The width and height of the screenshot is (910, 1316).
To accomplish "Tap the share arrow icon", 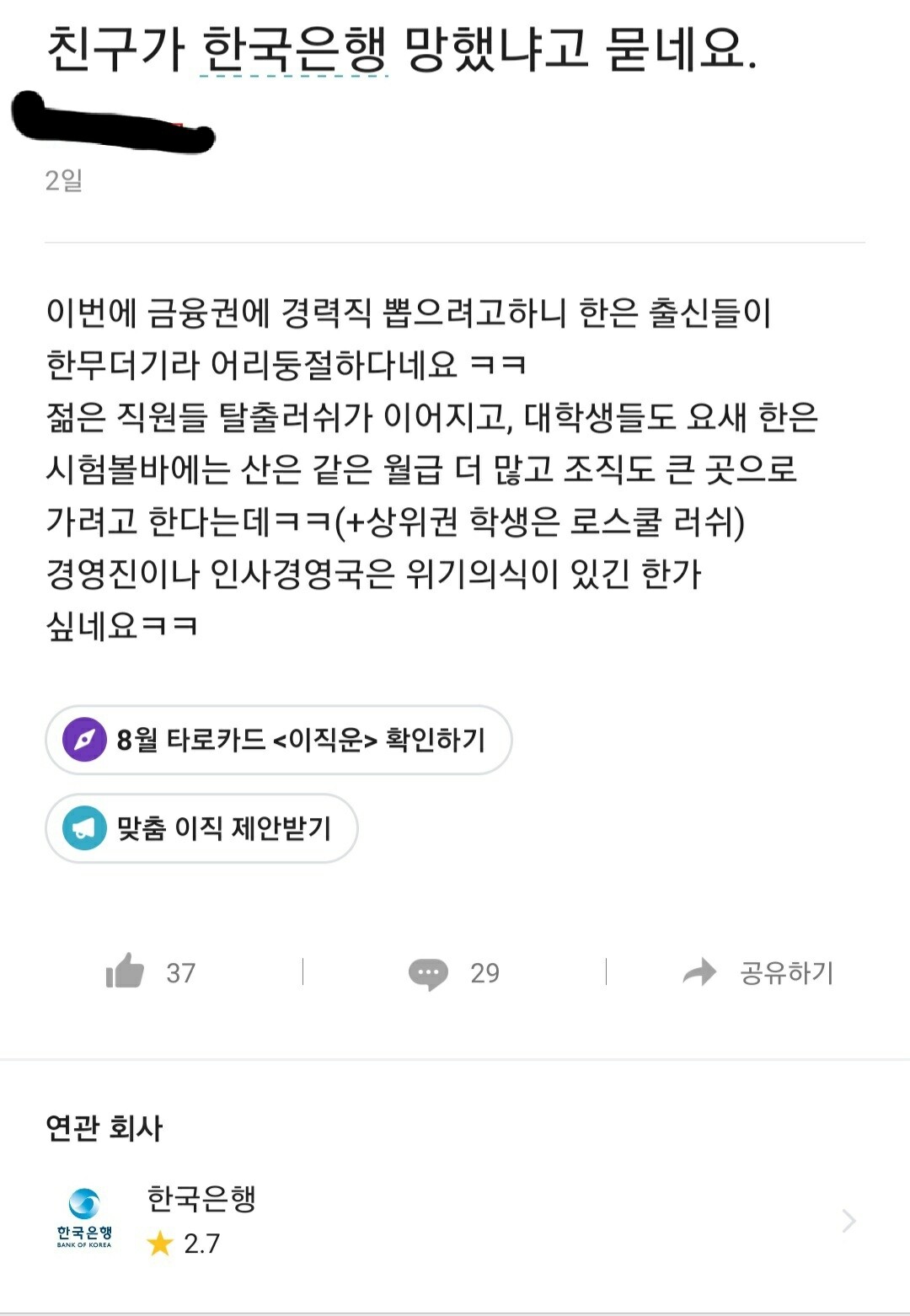I will (699, 971).
